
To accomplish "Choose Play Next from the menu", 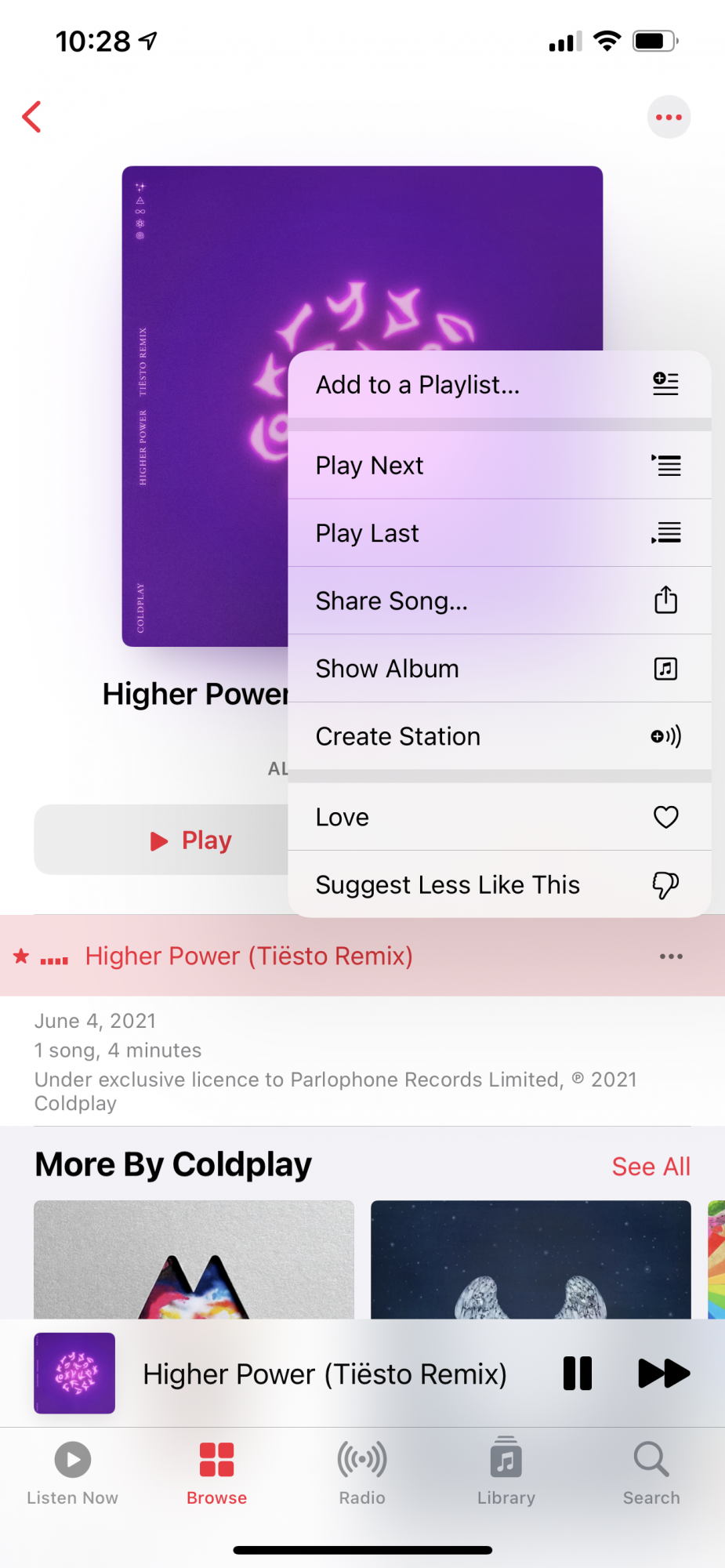I will (x=498, y=466).
